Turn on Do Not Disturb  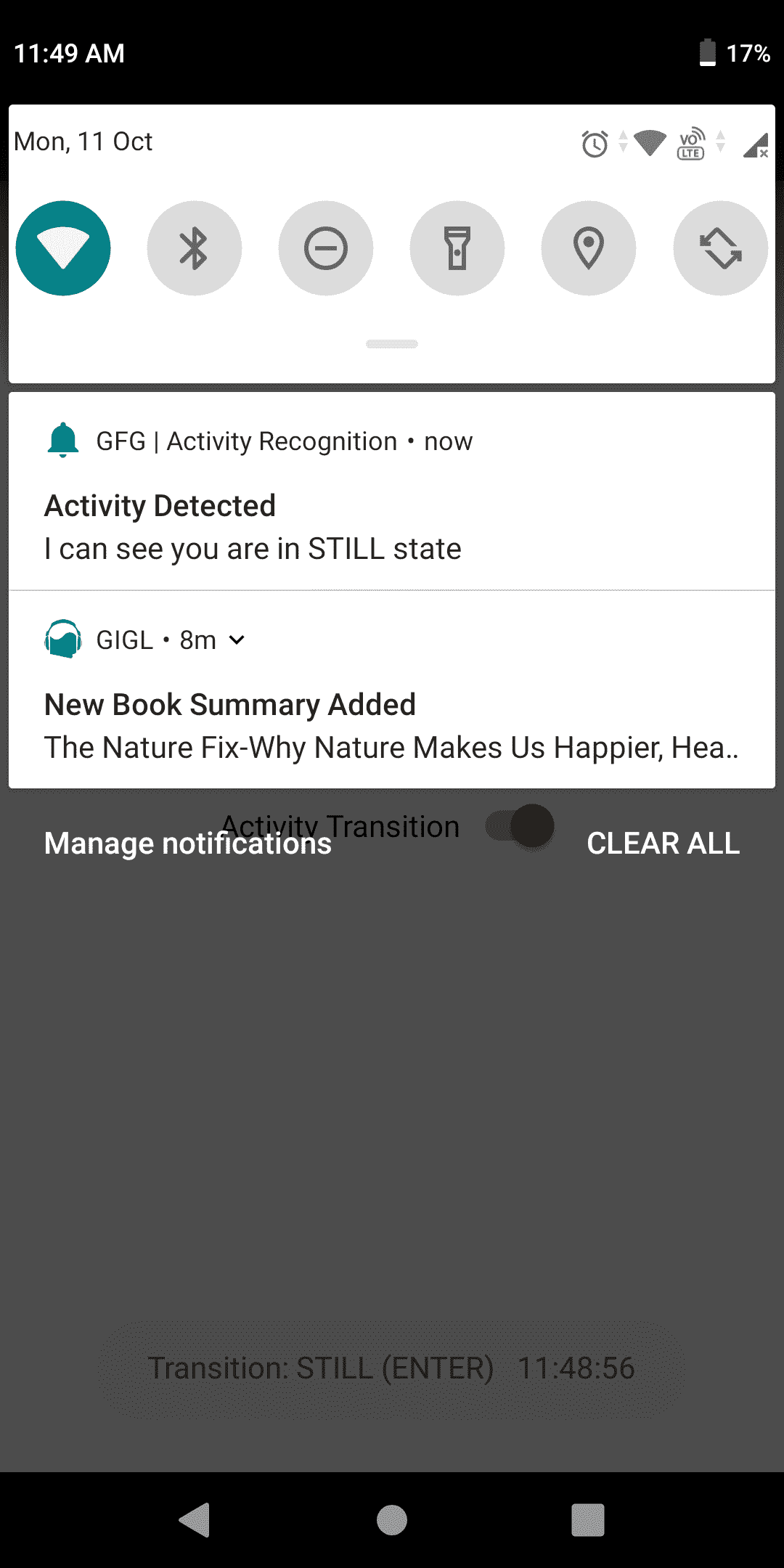(x=326, y=248)
